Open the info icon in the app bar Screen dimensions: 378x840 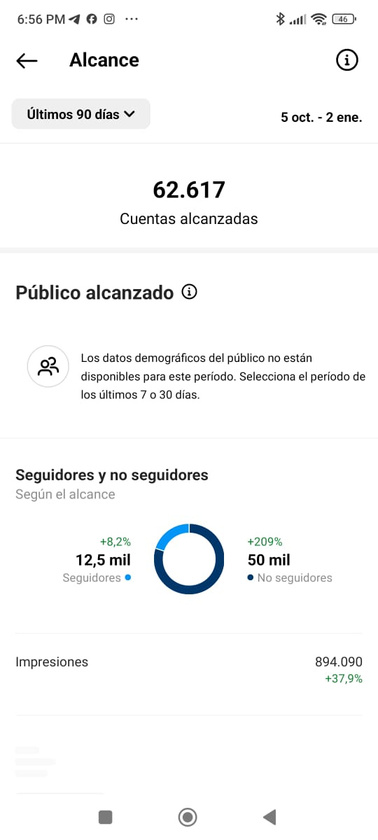tap(347, 60)
